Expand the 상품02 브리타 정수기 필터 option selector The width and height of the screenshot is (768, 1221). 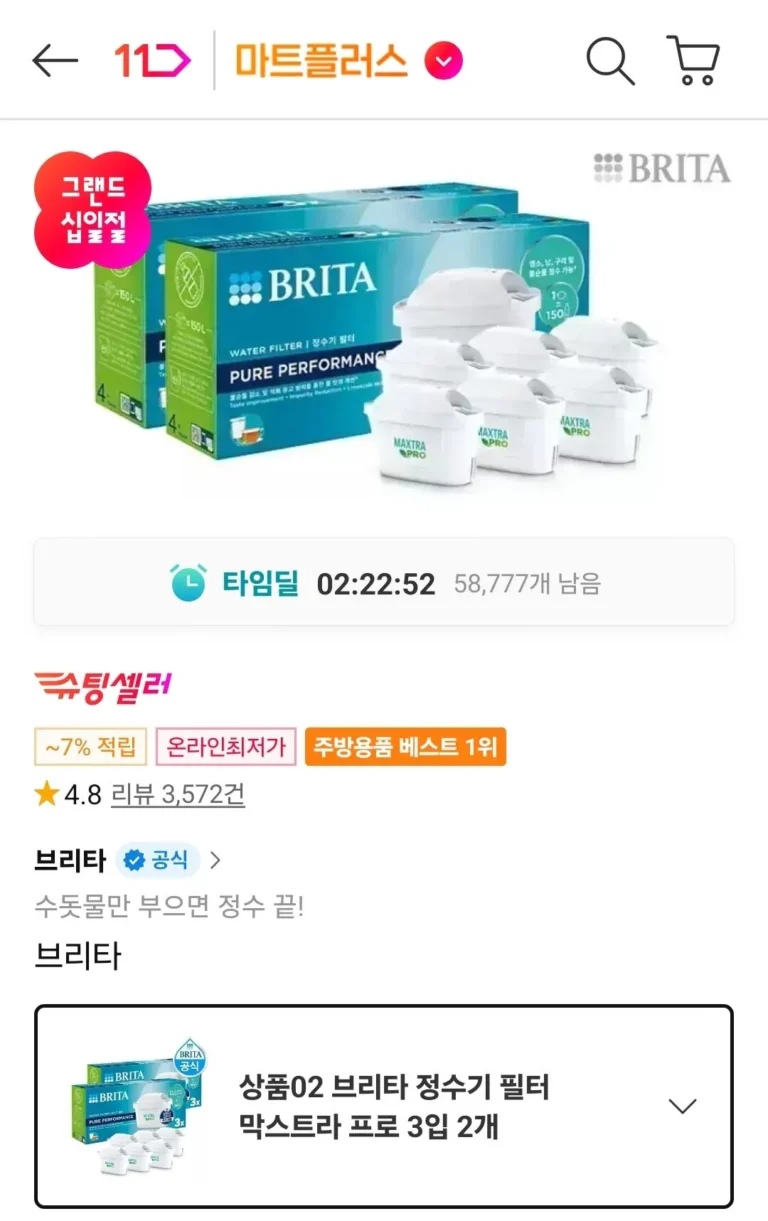[384, 1106]
